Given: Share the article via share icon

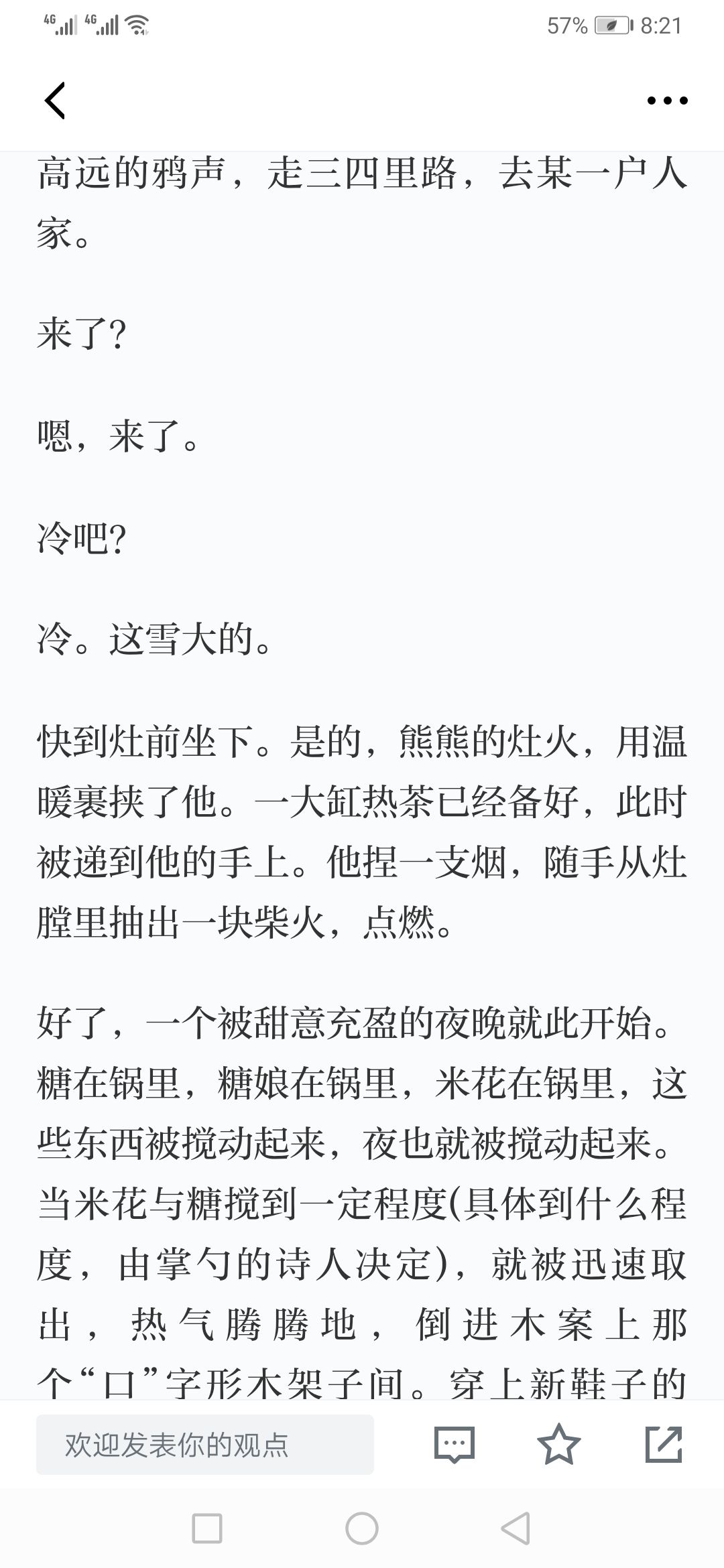Looking at the screenshot, I should 664,1444.
